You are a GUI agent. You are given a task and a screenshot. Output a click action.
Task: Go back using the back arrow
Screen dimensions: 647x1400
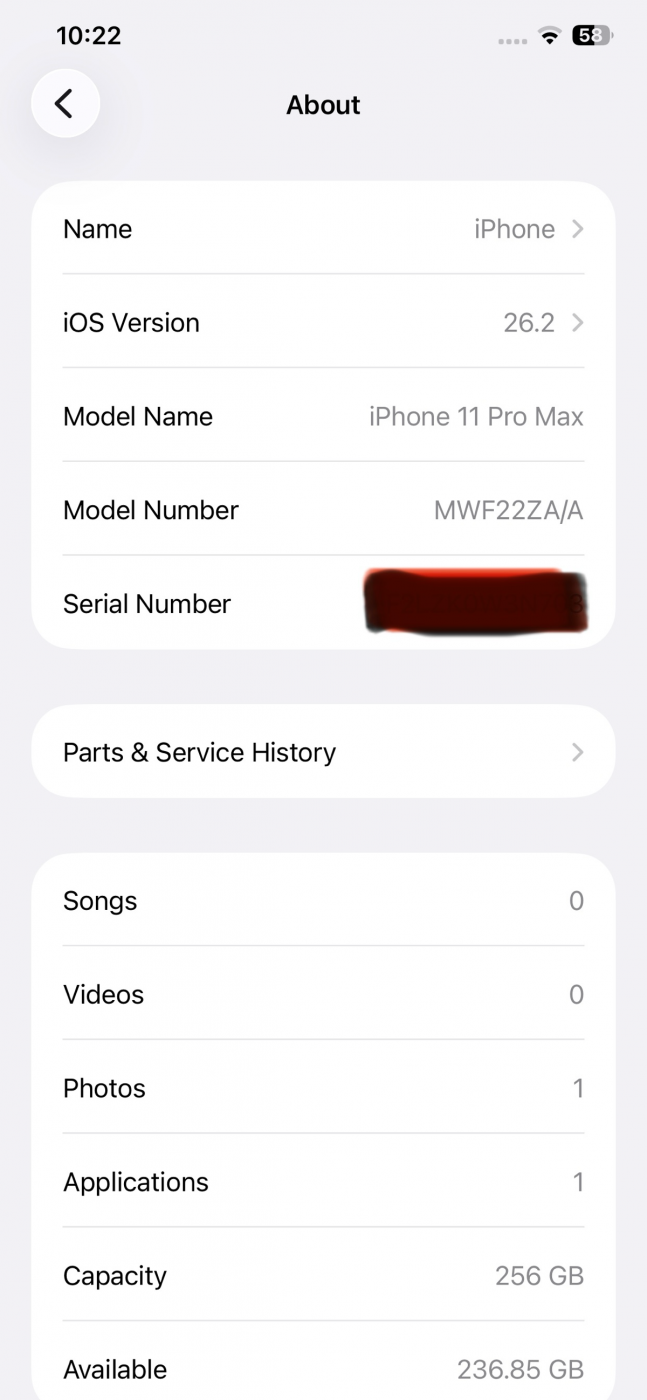65,103
